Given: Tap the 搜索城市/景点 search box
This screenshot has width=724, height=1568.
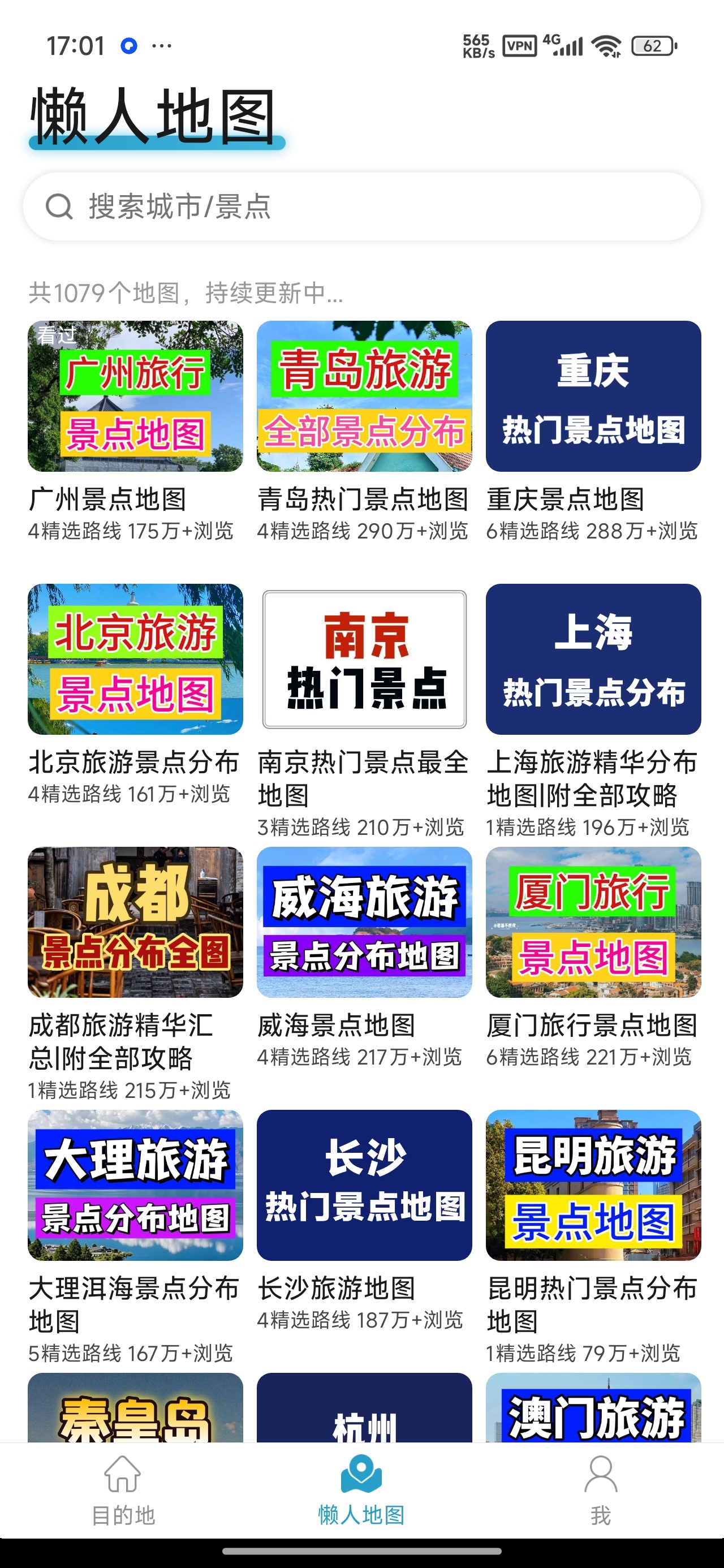Looking at the screenshot, I should tap(361, 206).
